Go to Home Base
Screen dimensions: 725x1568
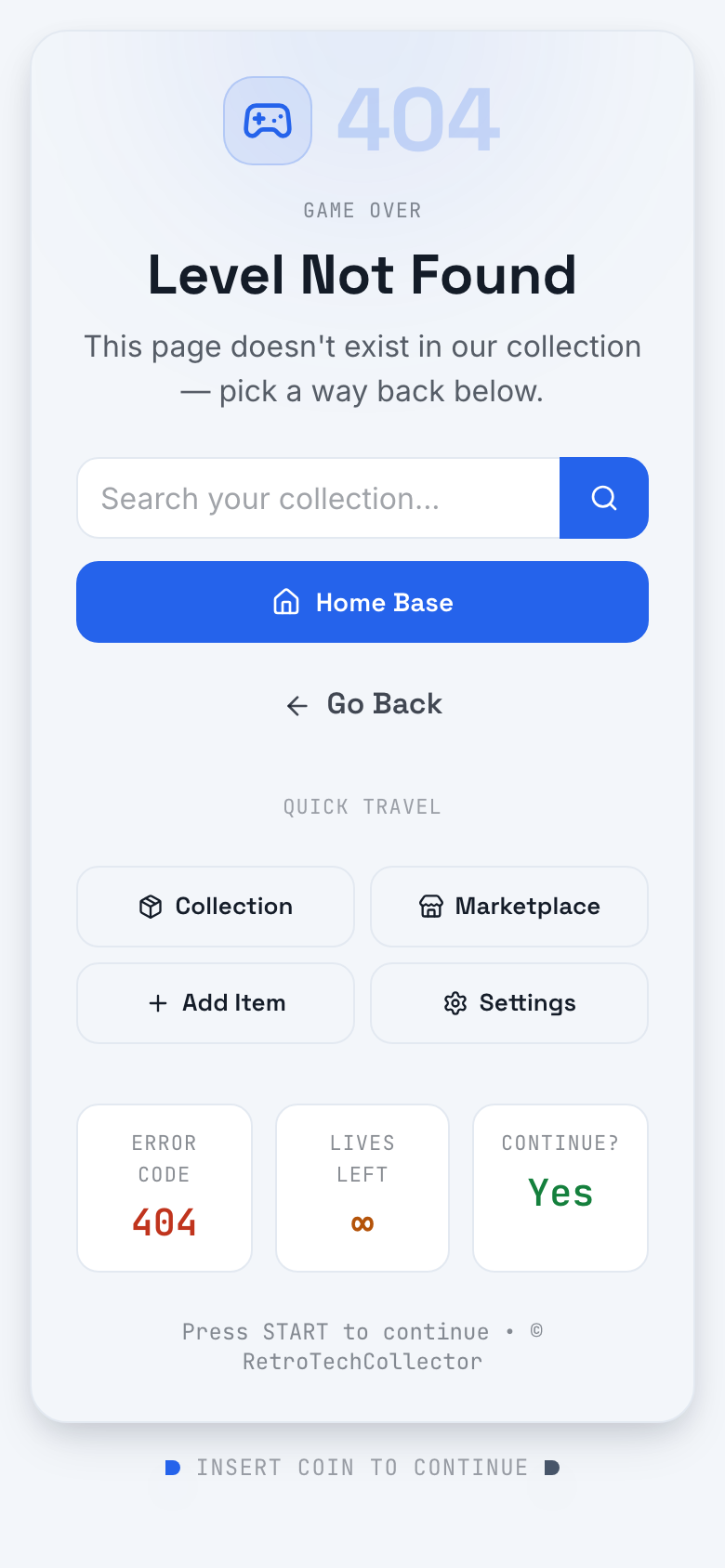tap(362, 602)
